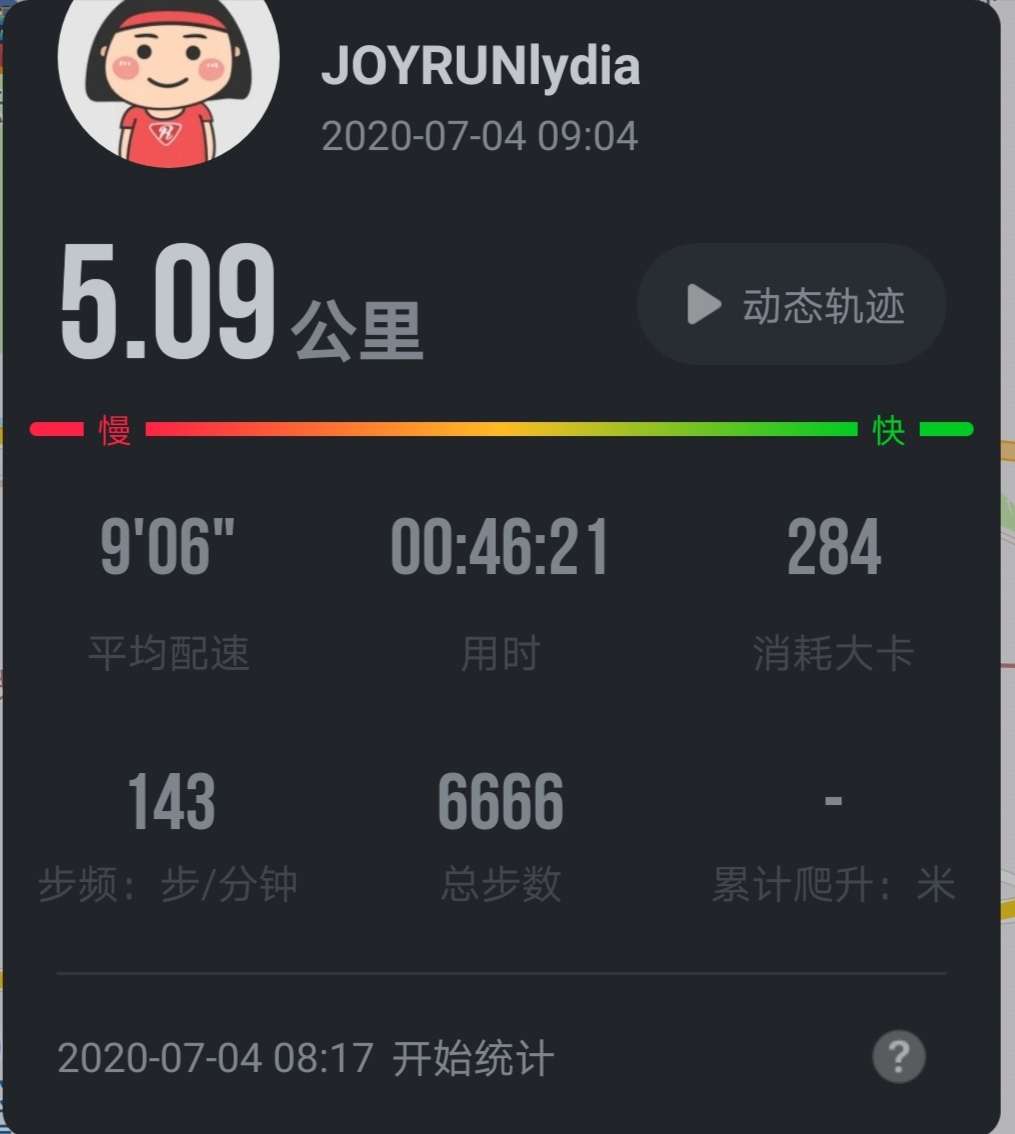The height and width of the screenshot is (1134, 1015).
Task: Select the username JOYRUNlydia
Action: (x=478, y=67)
